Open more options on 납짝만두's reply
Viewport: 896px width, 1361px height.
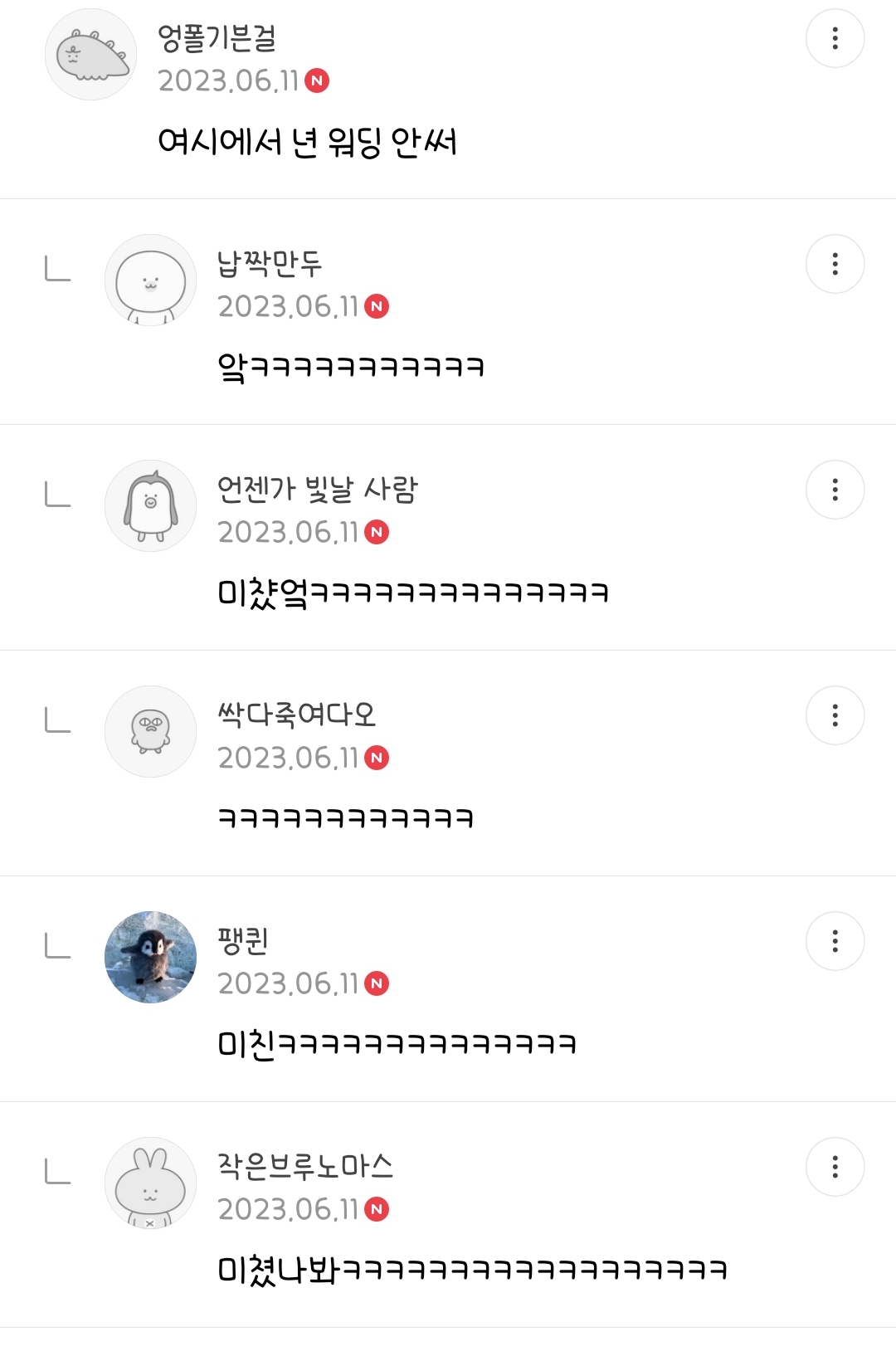[835, 264]
